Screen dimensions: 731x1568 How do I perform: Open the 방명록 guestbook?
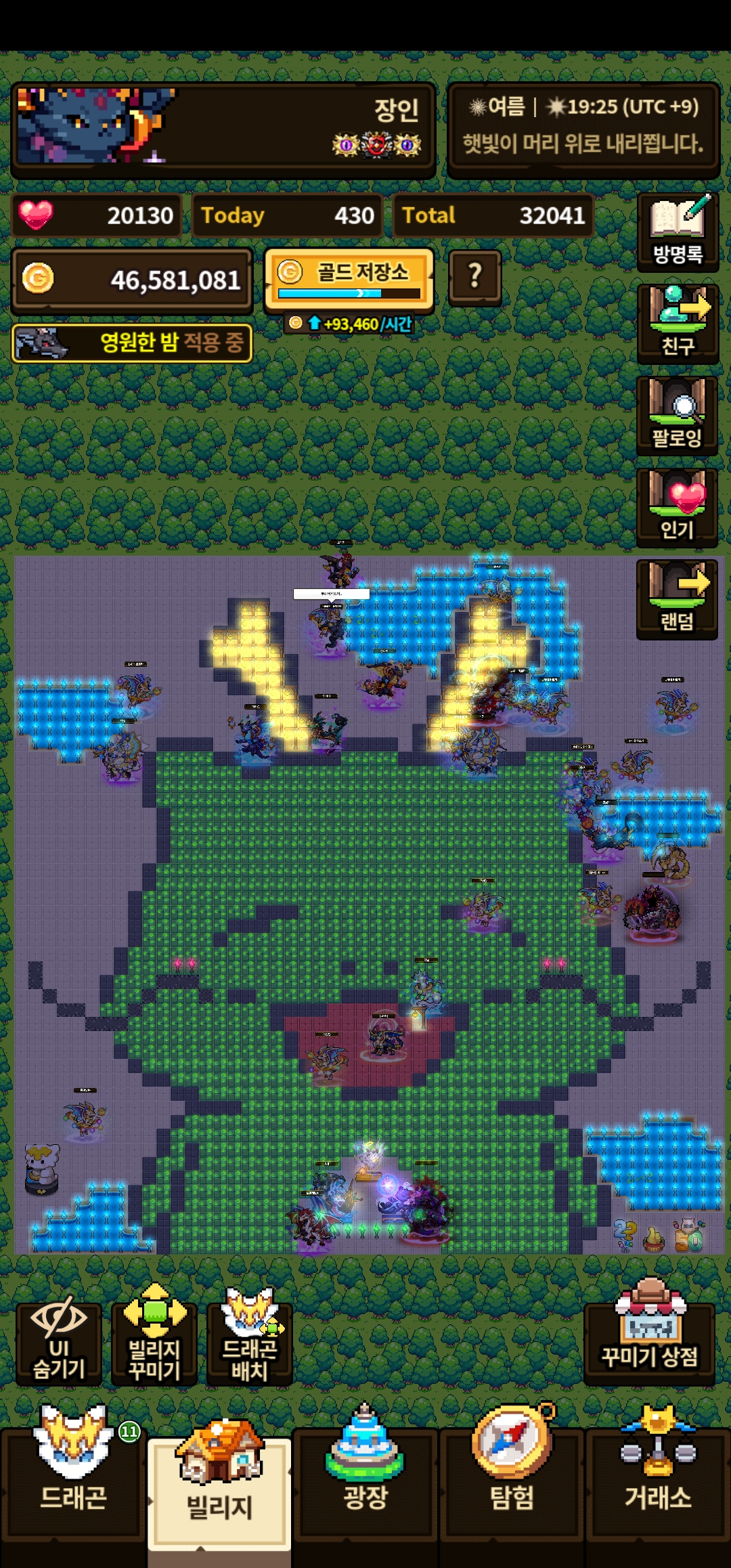coord(678,232)
